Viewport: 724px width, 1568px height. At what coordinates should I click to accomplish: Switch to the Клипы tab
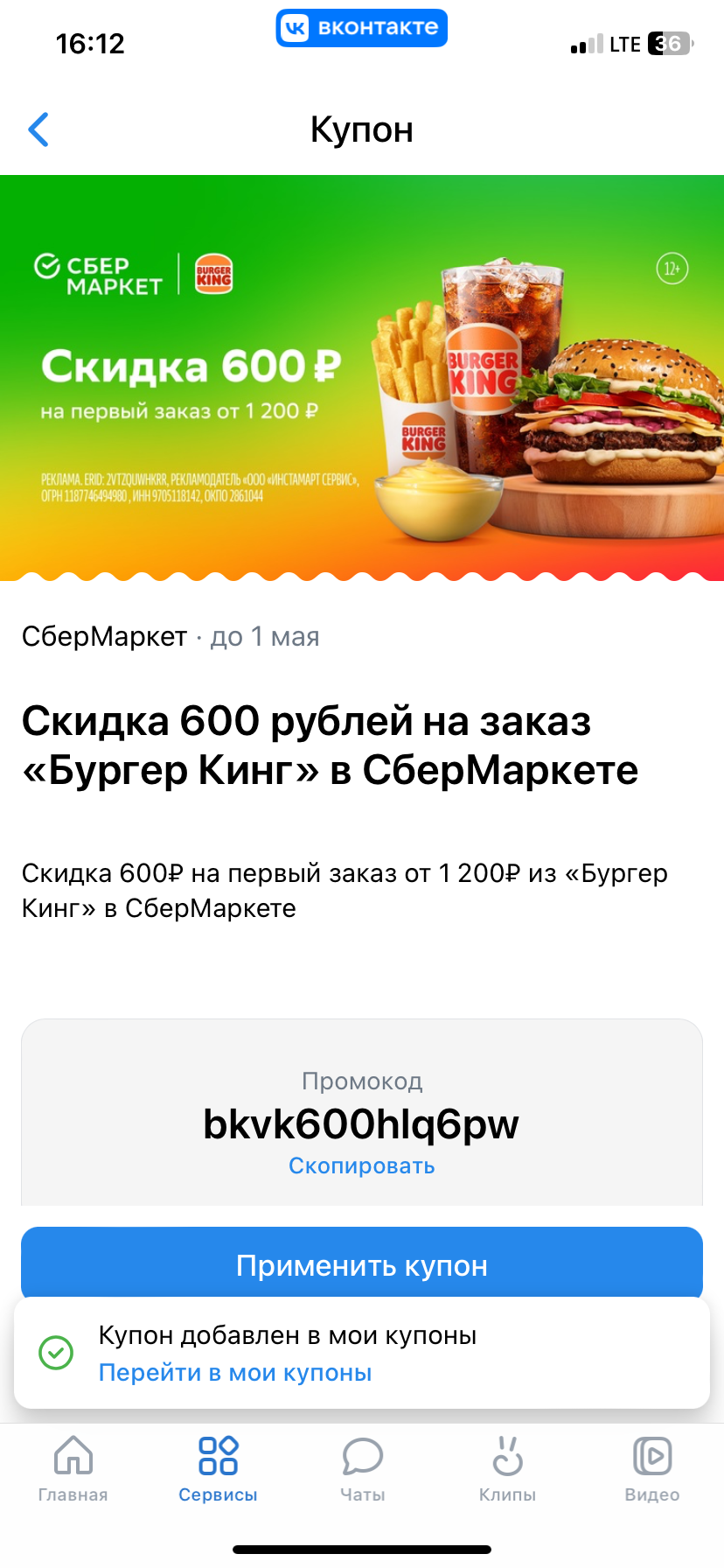(x=507, y=1470)
